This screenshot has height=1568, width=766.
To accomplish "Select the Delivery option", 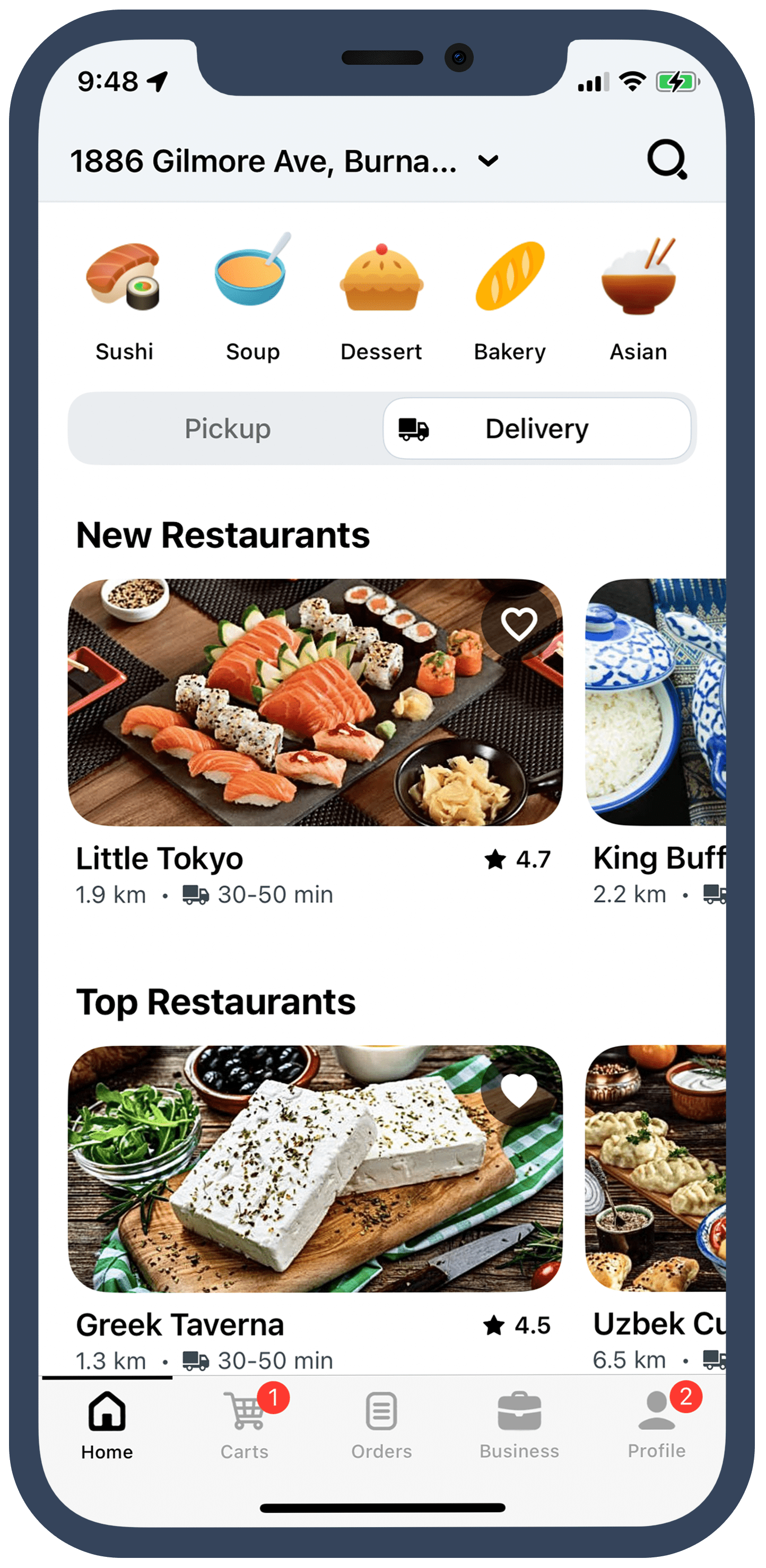I will coord(537,428).
